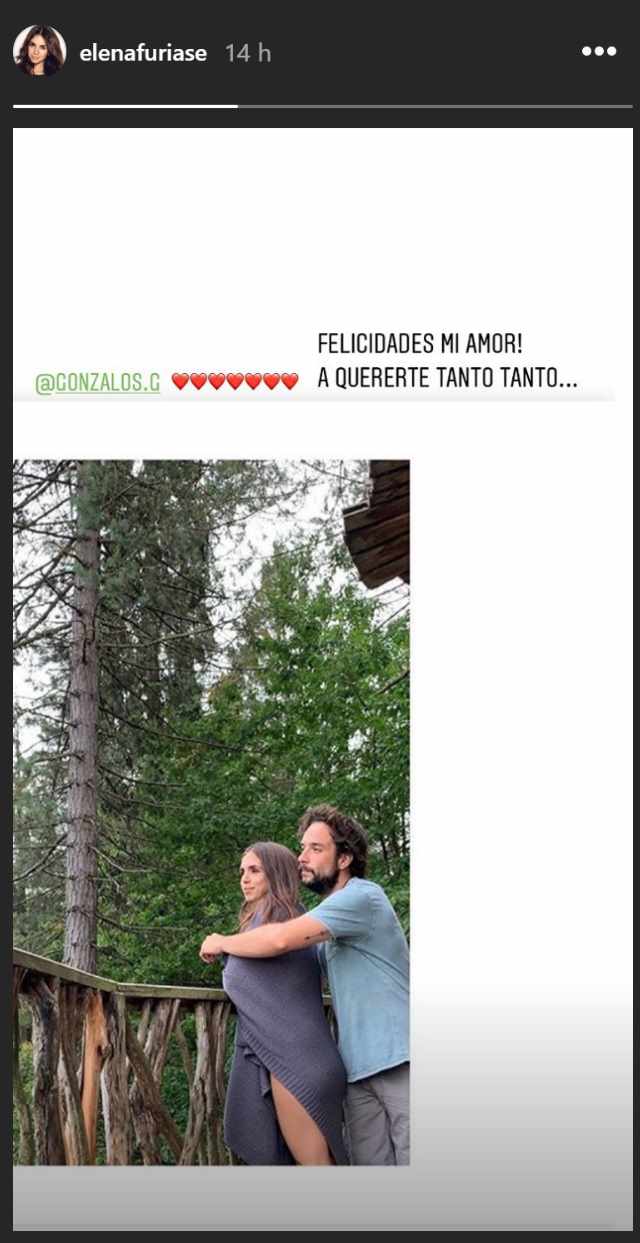Viewport: 640px width, 1243px height.
Task: Open the three-dot story options menu
Action: point(599,52)
